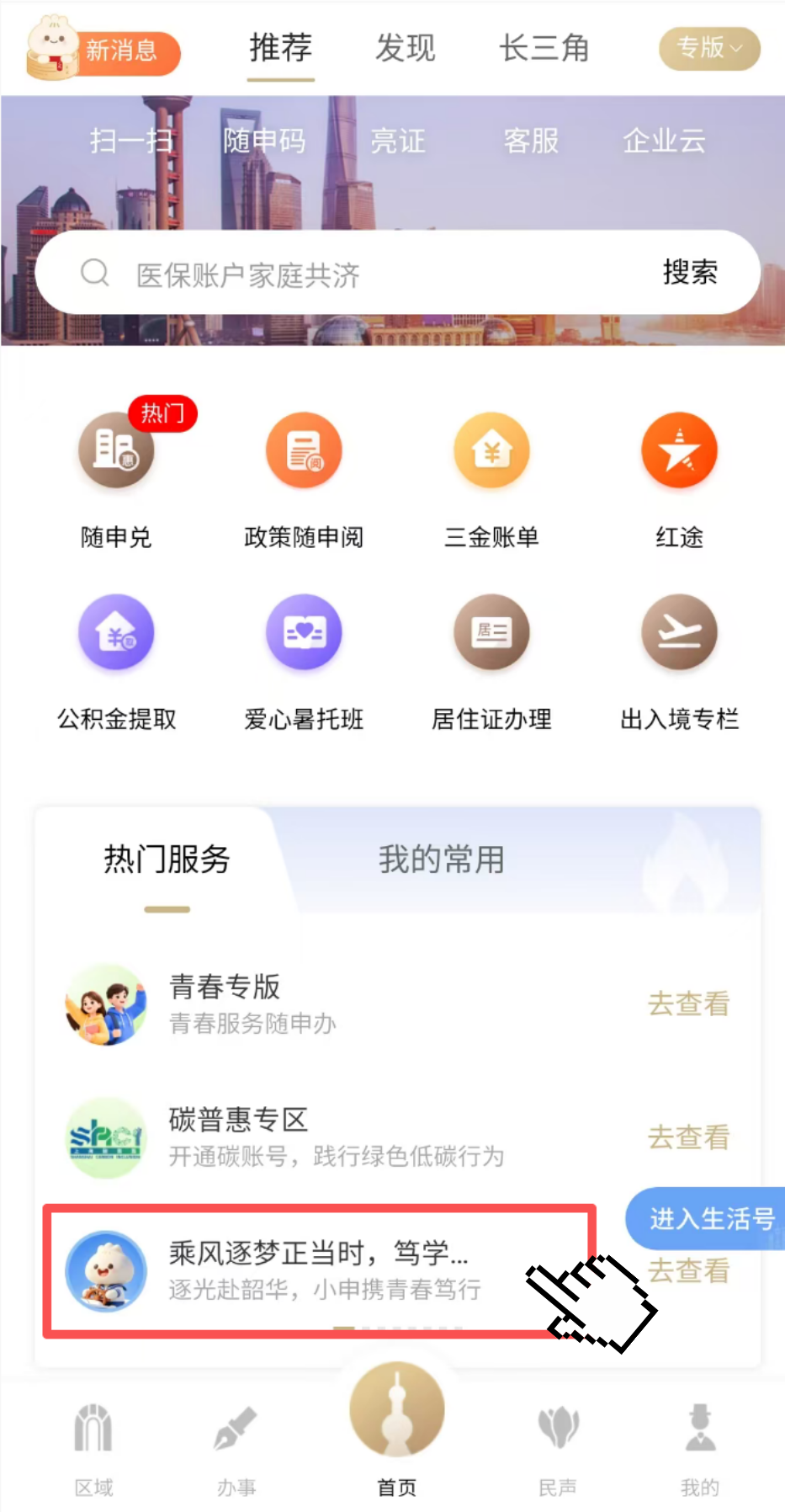This screenshot has height=1512, width=785.
Task: Switch to the 发现 tab
Action: point(405,48)
